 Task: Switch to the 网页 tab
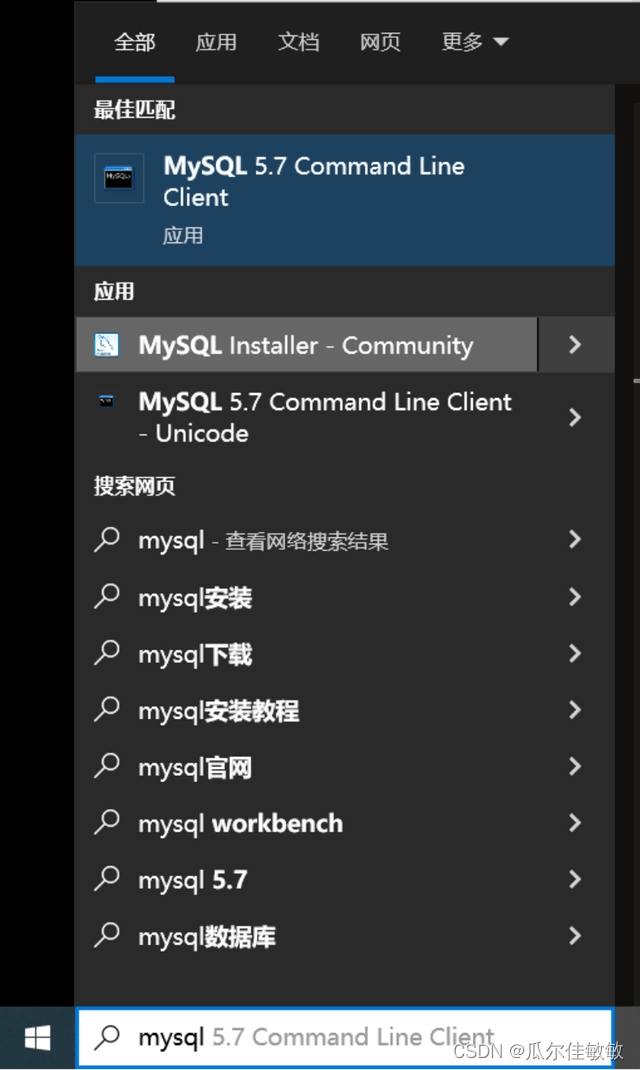tap(380, 42)
